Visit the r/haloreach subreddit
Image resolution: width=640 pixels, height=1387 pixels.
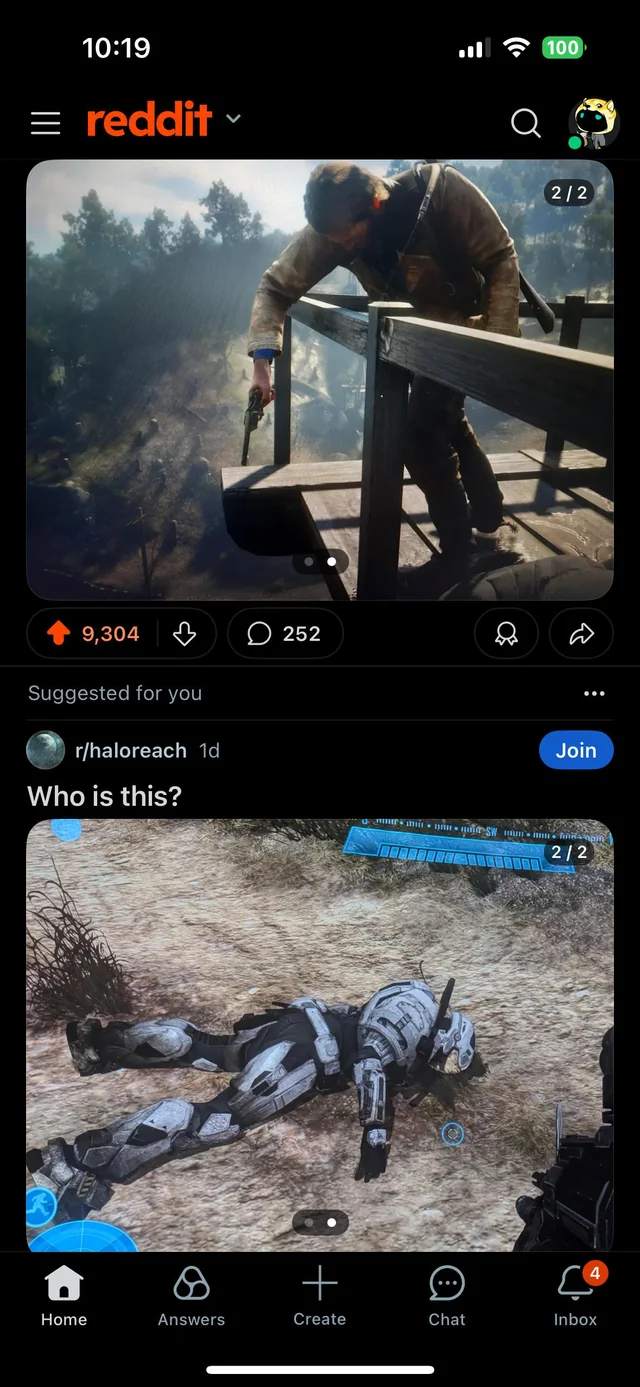[x=130, y=750]
